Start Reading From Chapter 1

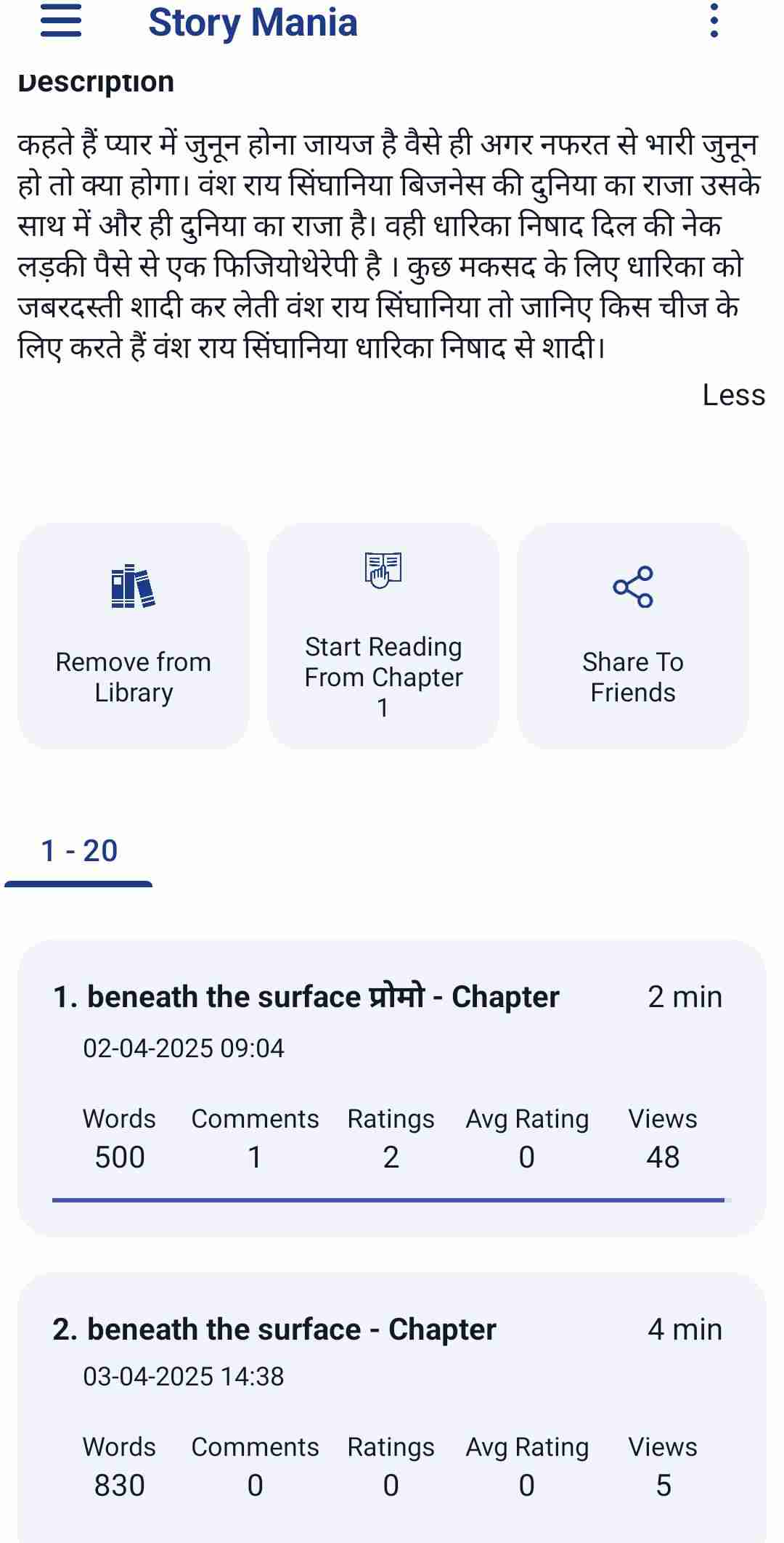(x=383, y=636)
